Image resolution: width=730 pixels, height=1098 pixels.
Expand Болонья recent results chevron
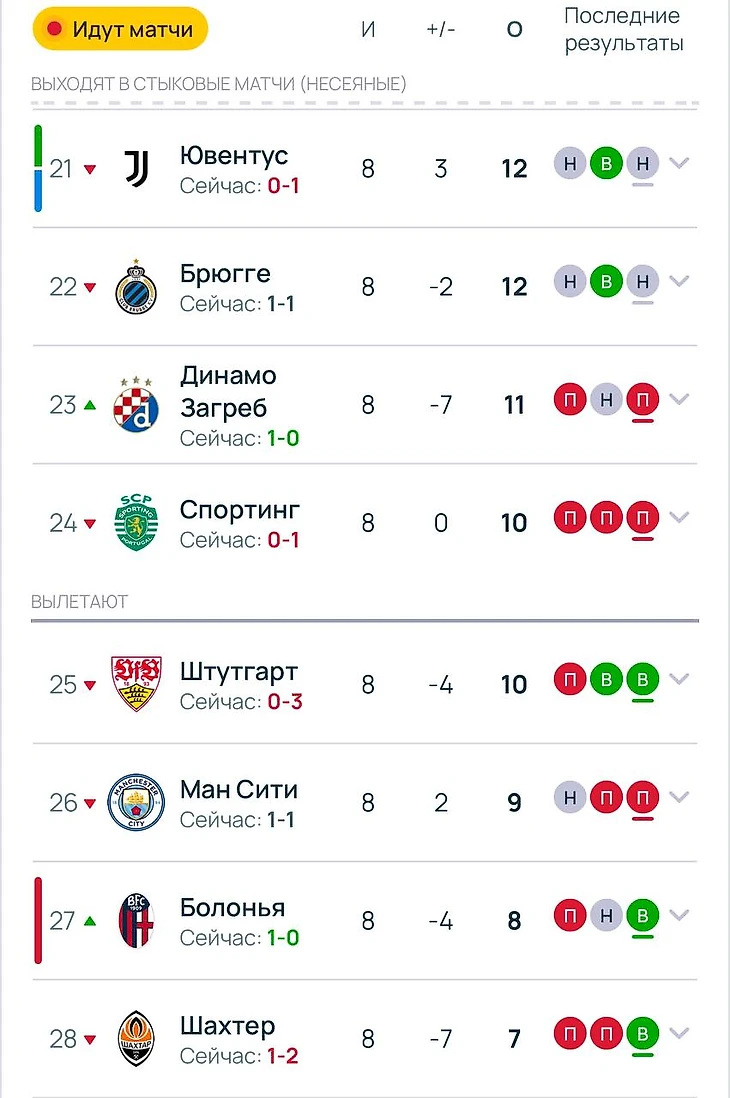680,915
